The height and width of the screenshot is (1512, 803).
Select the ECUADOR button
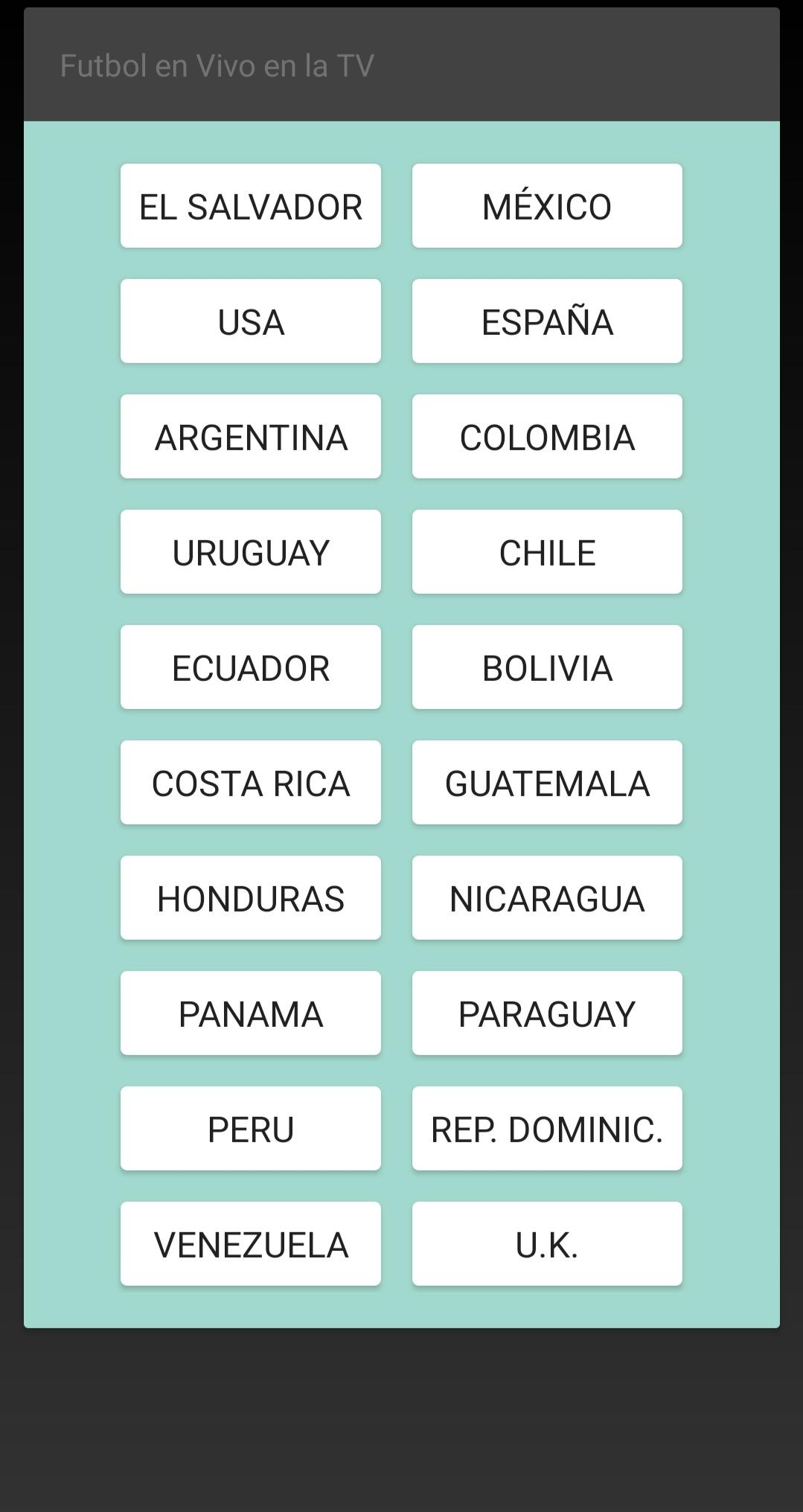tap(251, 667)
